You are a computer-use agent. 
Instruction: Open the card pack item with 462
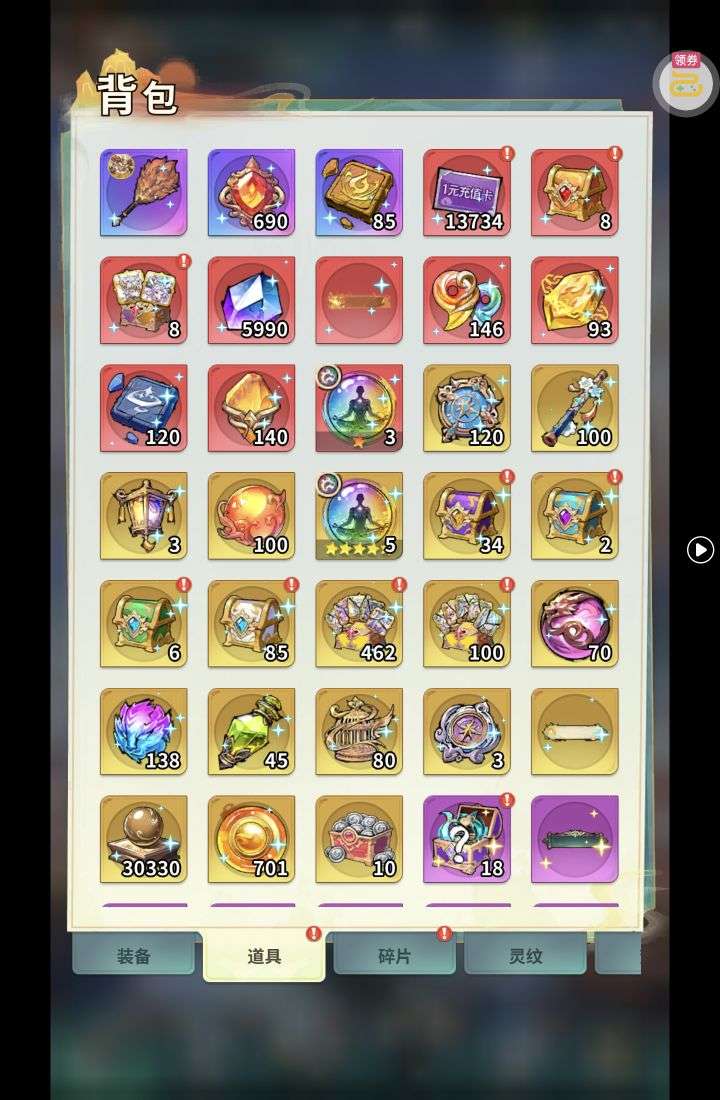359,623
